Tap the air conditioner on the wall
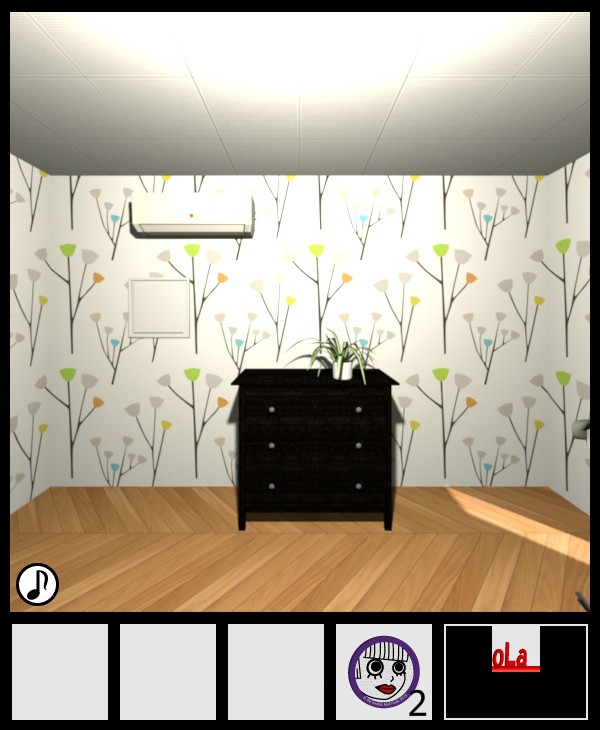 (x=191, y=214)
